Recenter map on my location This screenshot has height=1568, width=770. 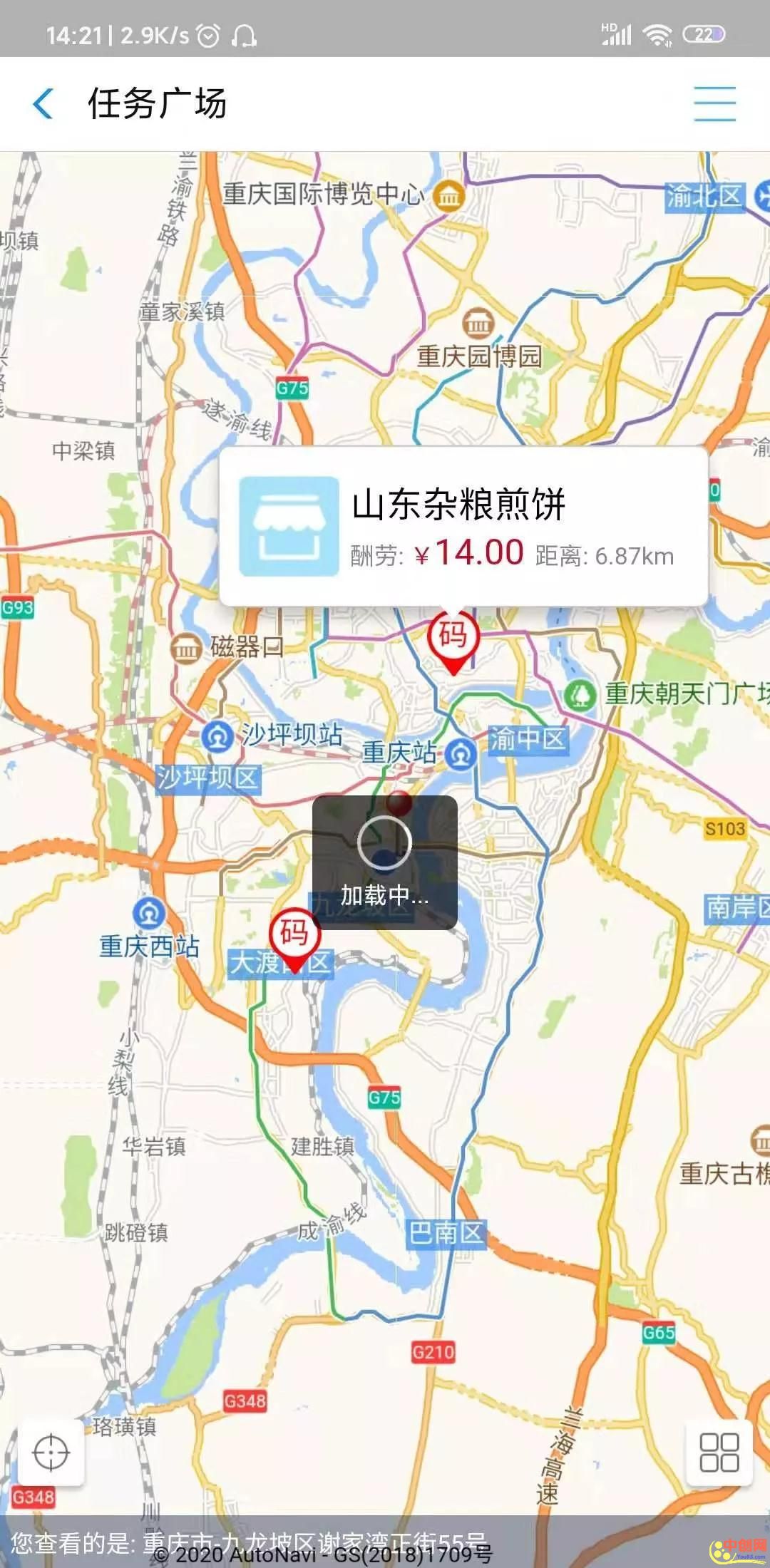tap(51, 1453)
